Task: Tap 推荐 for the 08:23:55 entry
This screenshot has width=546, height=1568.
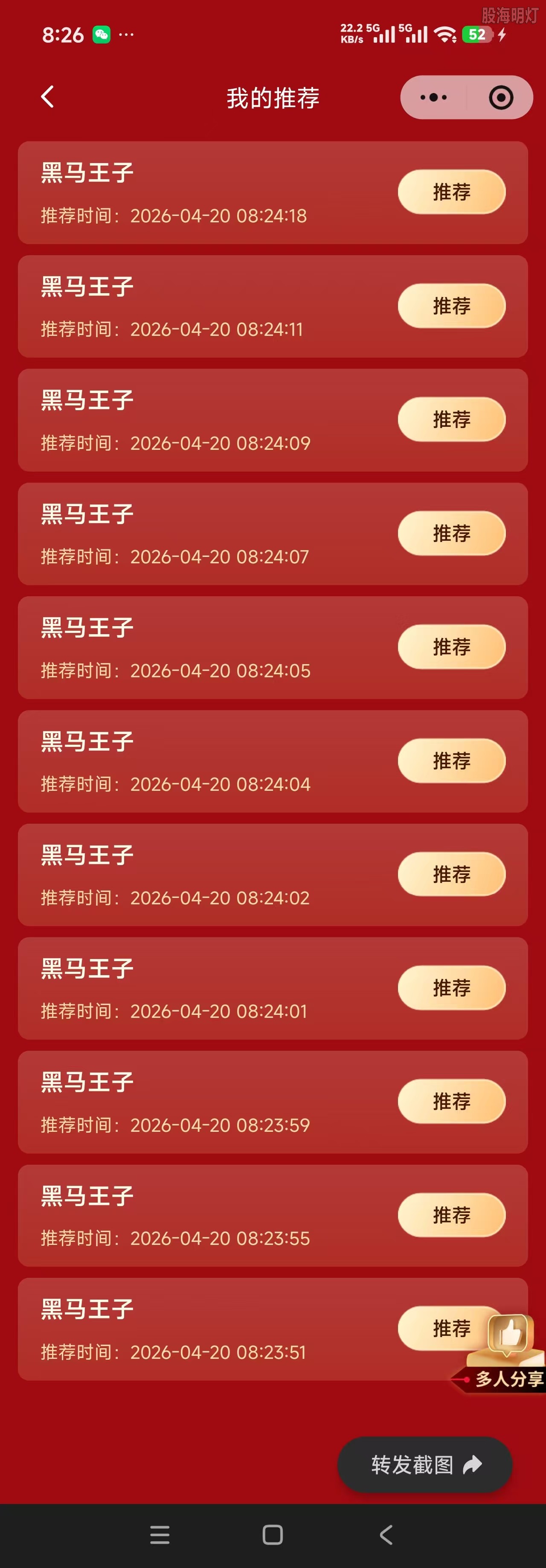Action: tap(451, 1215)
